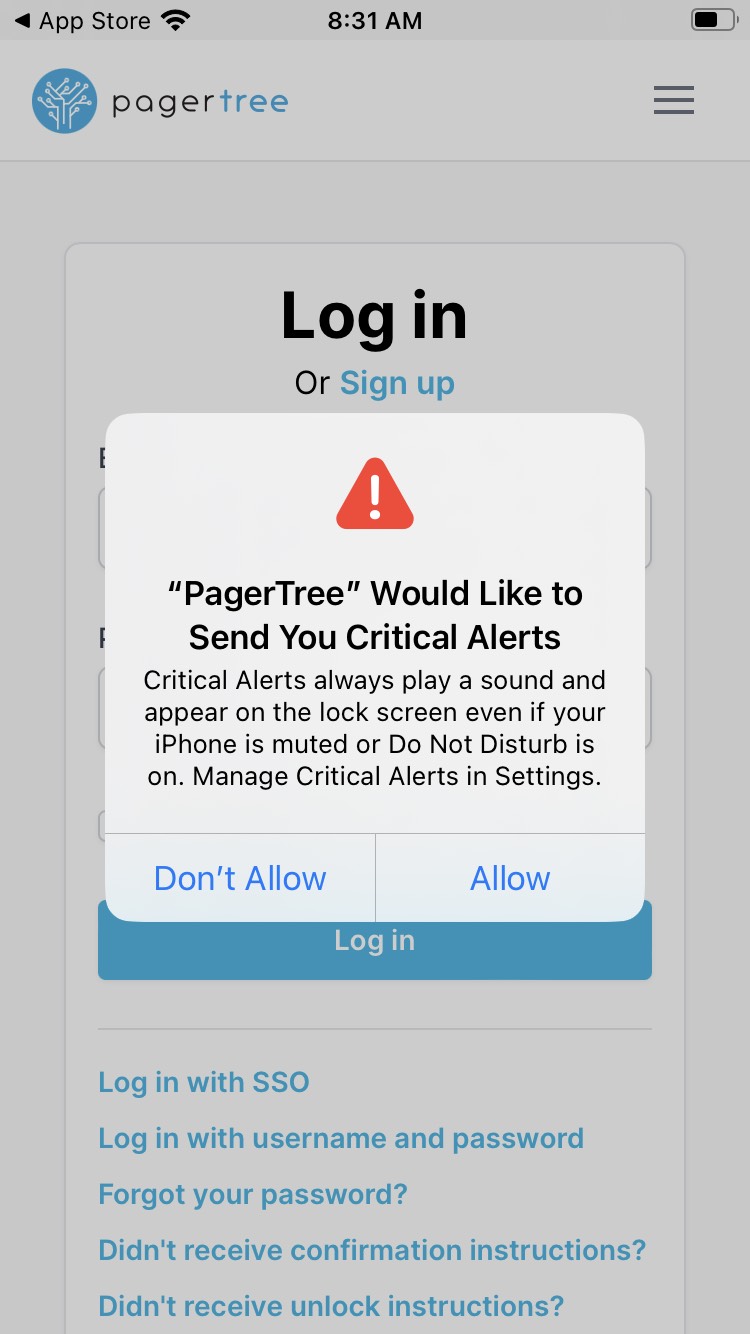Choose Log in with username and password

click(x=341, y=1138)
